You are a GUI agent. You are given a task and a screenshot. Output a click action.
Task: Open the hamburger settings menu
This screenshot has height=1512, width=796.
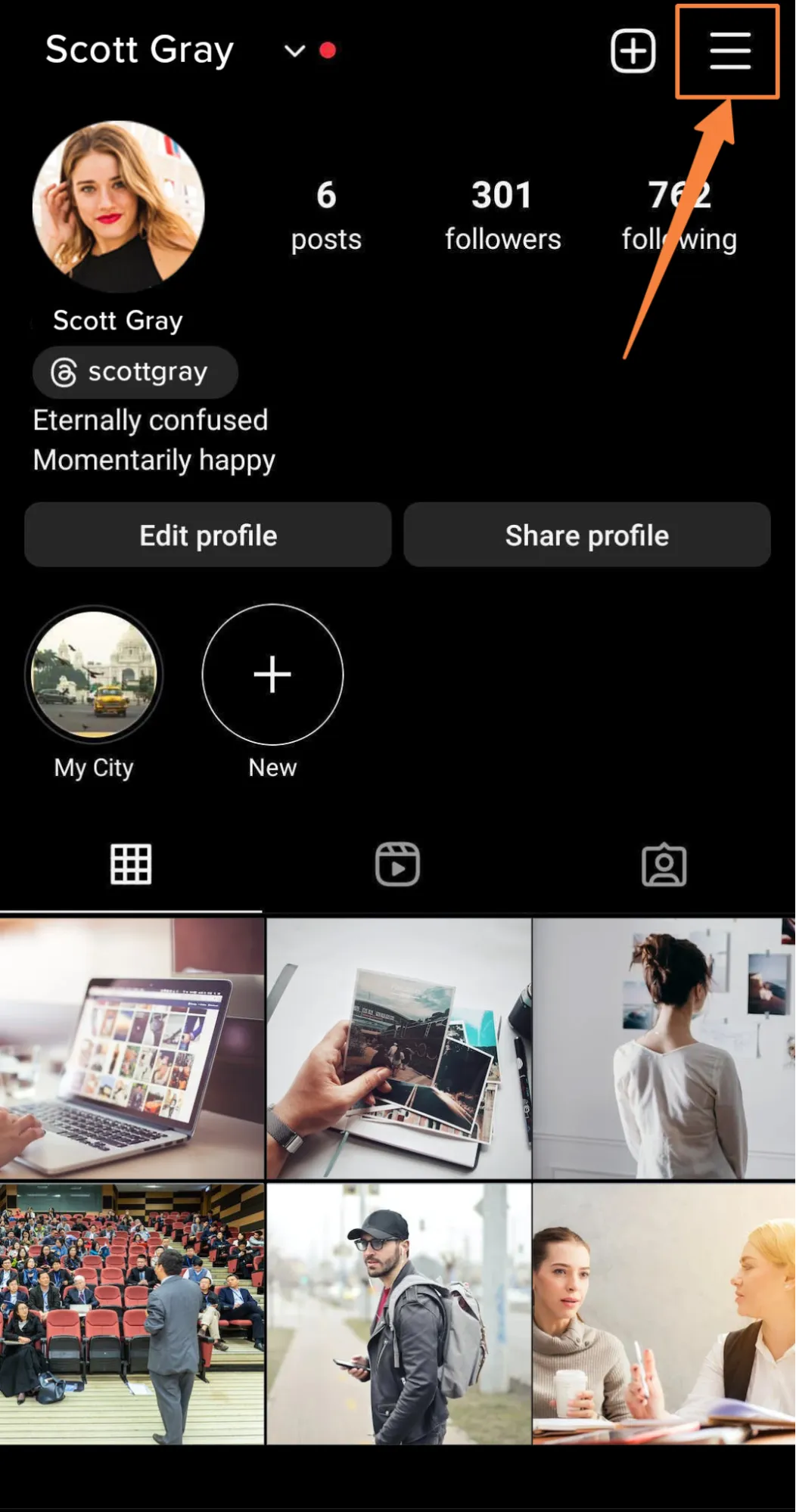click(728, 52)
